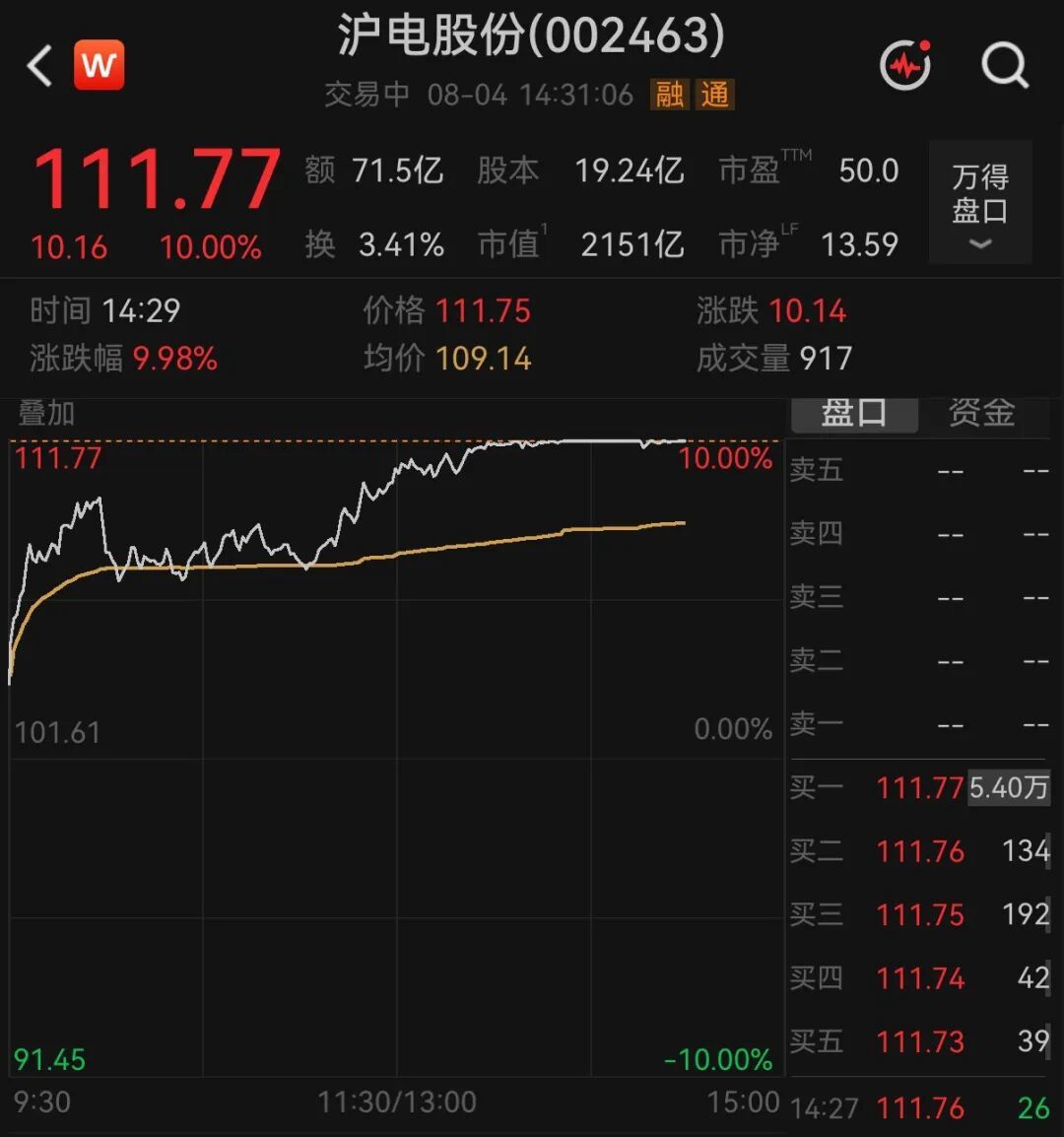Screen dimensions: 1064x1137
Task: Tap the 通 stock connect tag
Action: pos(715,95)
